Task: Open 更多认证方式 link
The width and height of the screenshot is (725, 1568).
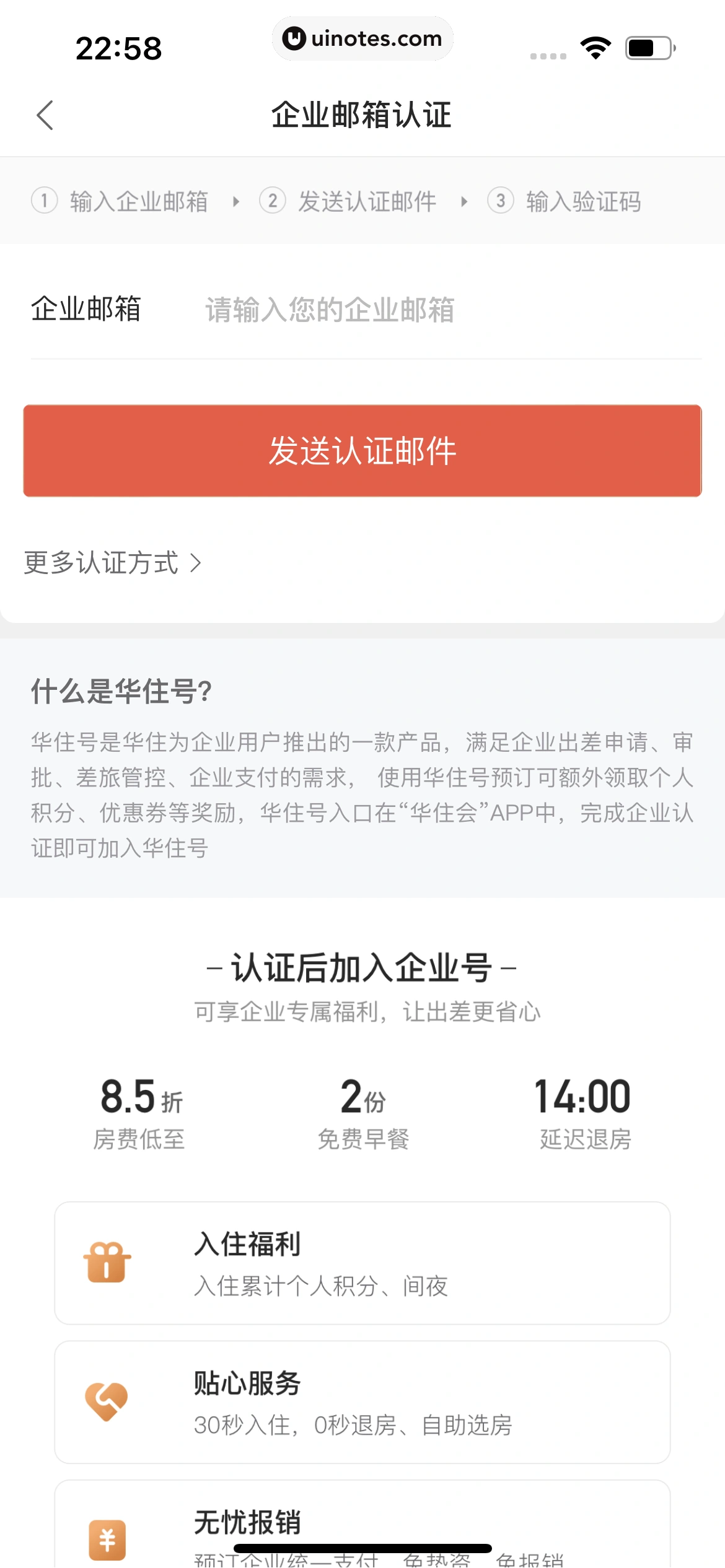Action: coord(113,563)
